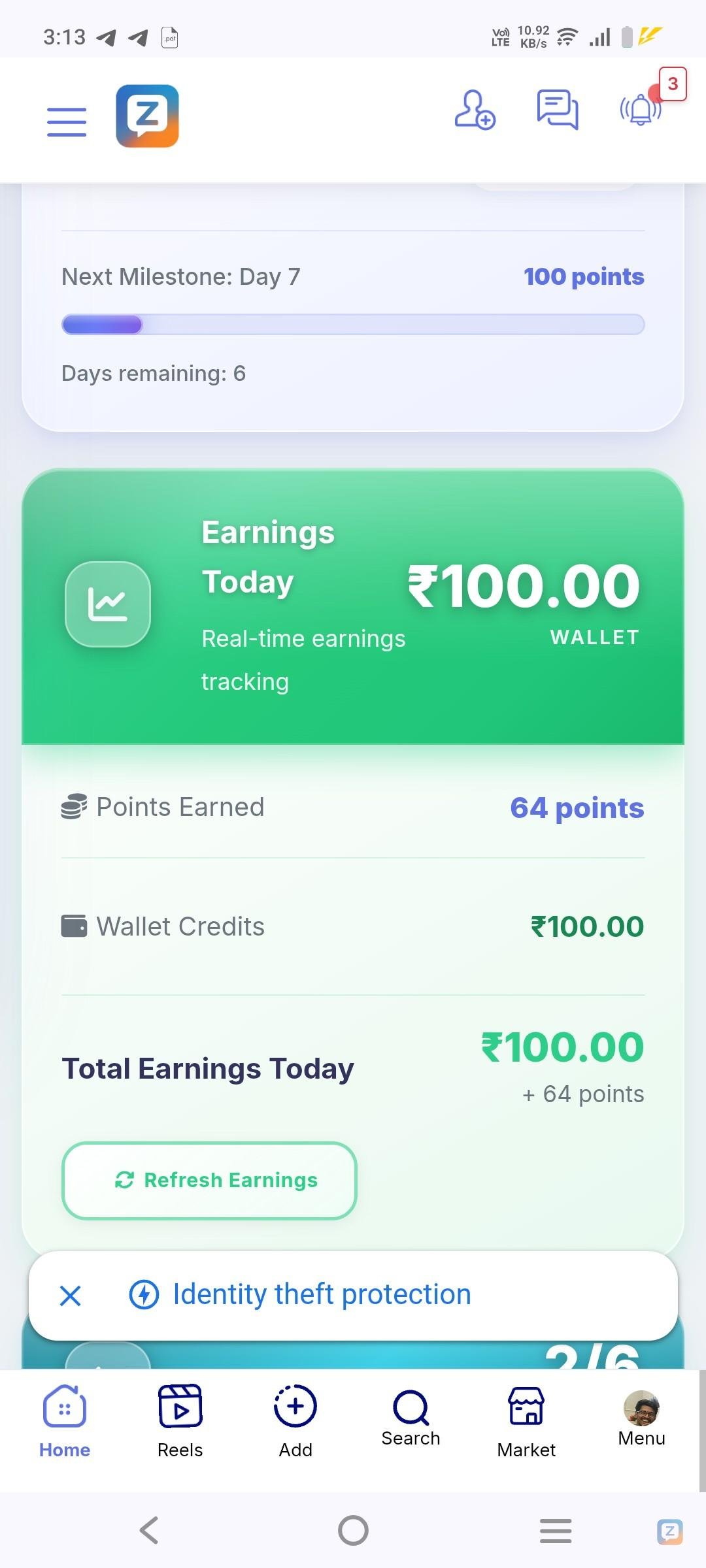Screen dimensions: 706x1568
Task: Switch to the Reels tab
Action: coord(180,1420)
